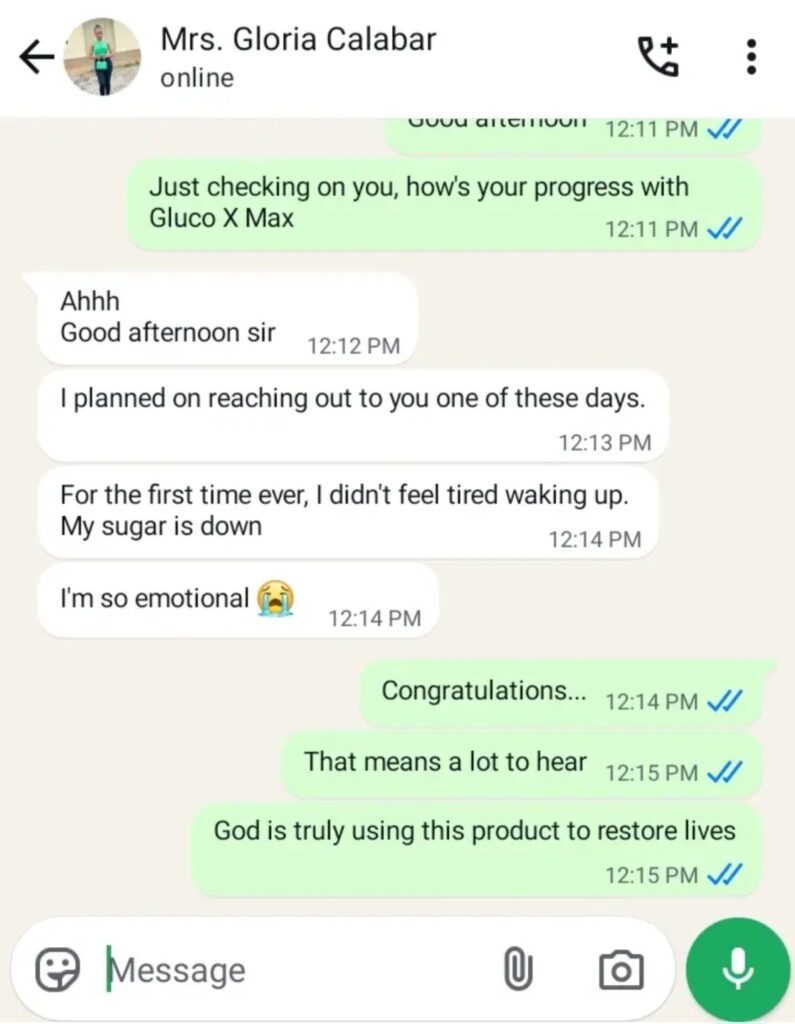Open the emoji and sticker picker
The width and height of the screenshot is (795, 1024).
[x=58, y=969]
